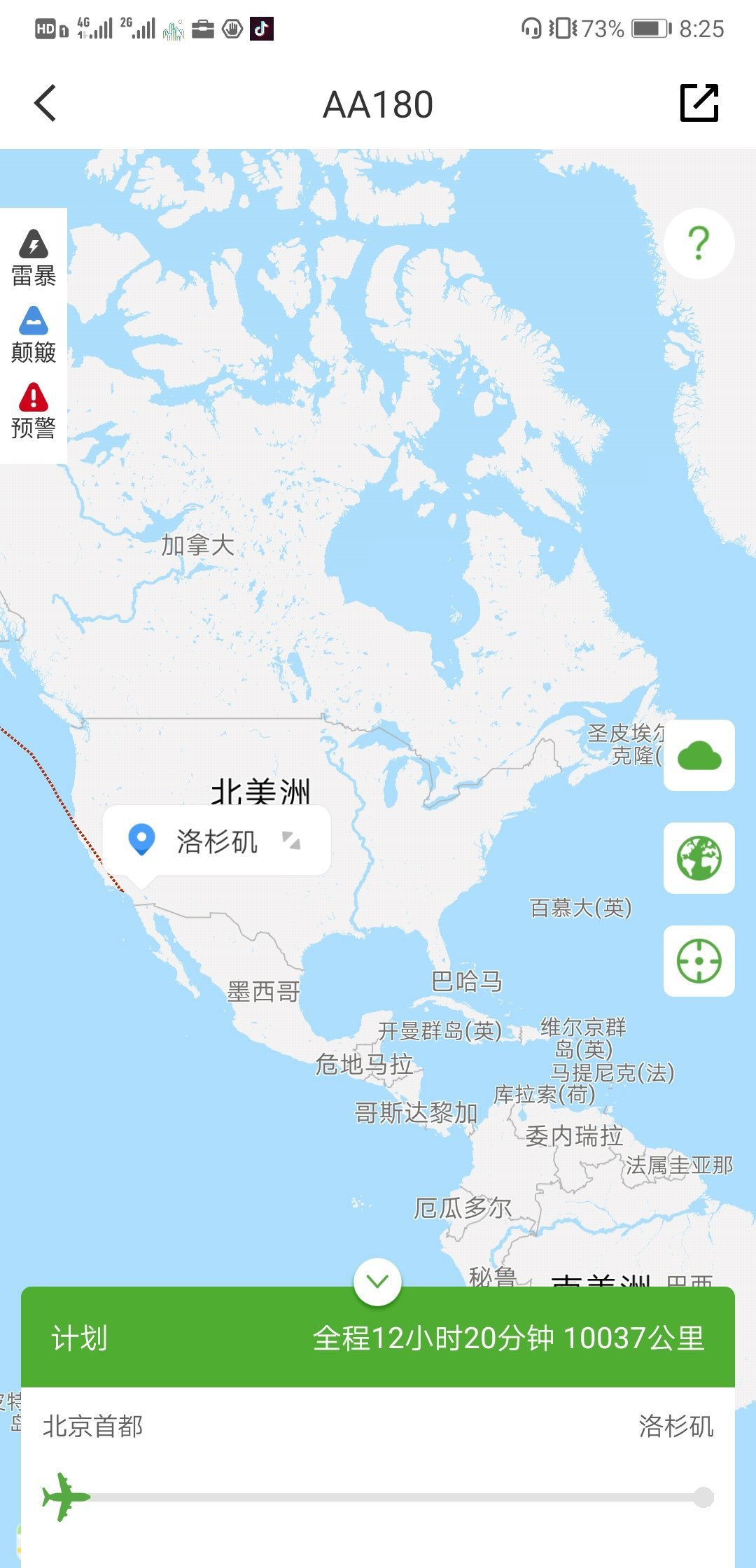The image size is (756, 1568).
Task: Collapse the flight plan panel
Action: tap(377, 1282)
